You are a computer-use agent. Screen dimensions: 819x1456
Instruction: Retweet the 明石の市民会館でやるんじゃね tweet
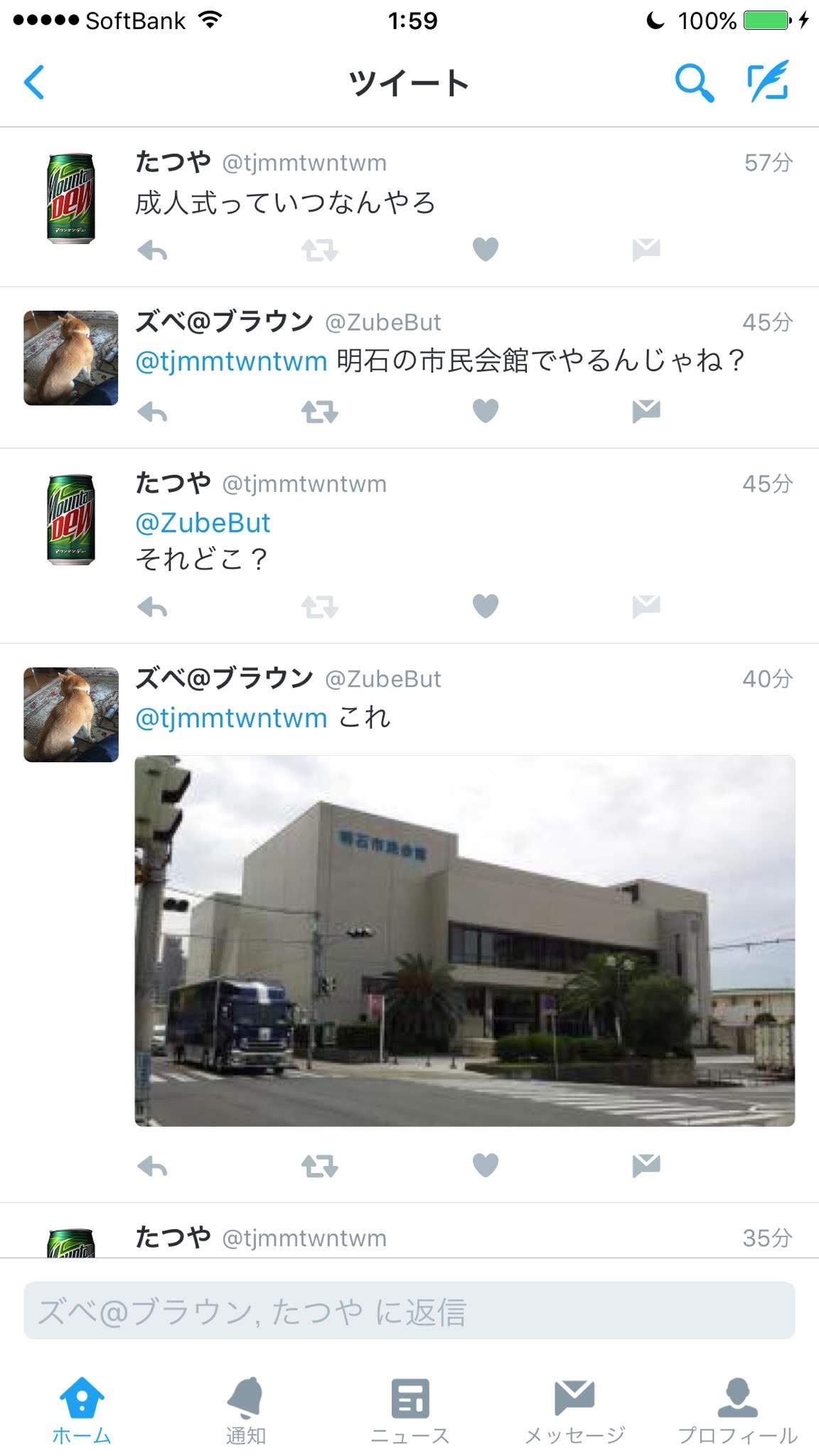(x=319, y=412)
